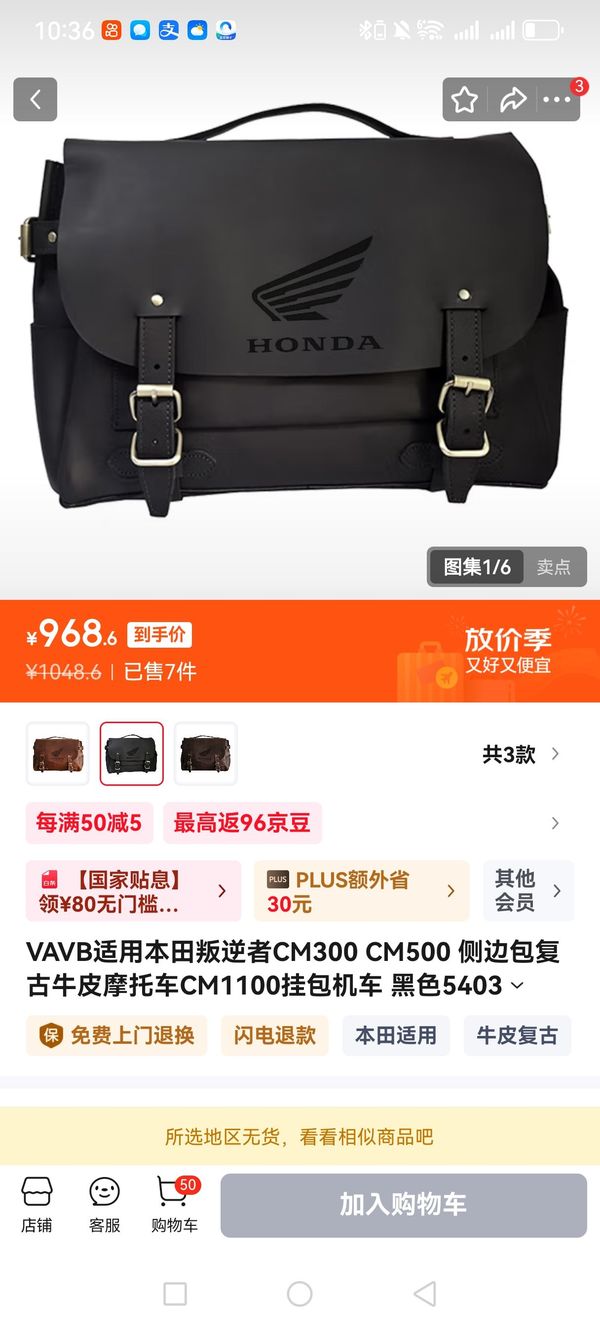This screenshot has width=600, height=1326.
Task: Select the black bag variant thumbnail
Action: (x=131, y=754)
